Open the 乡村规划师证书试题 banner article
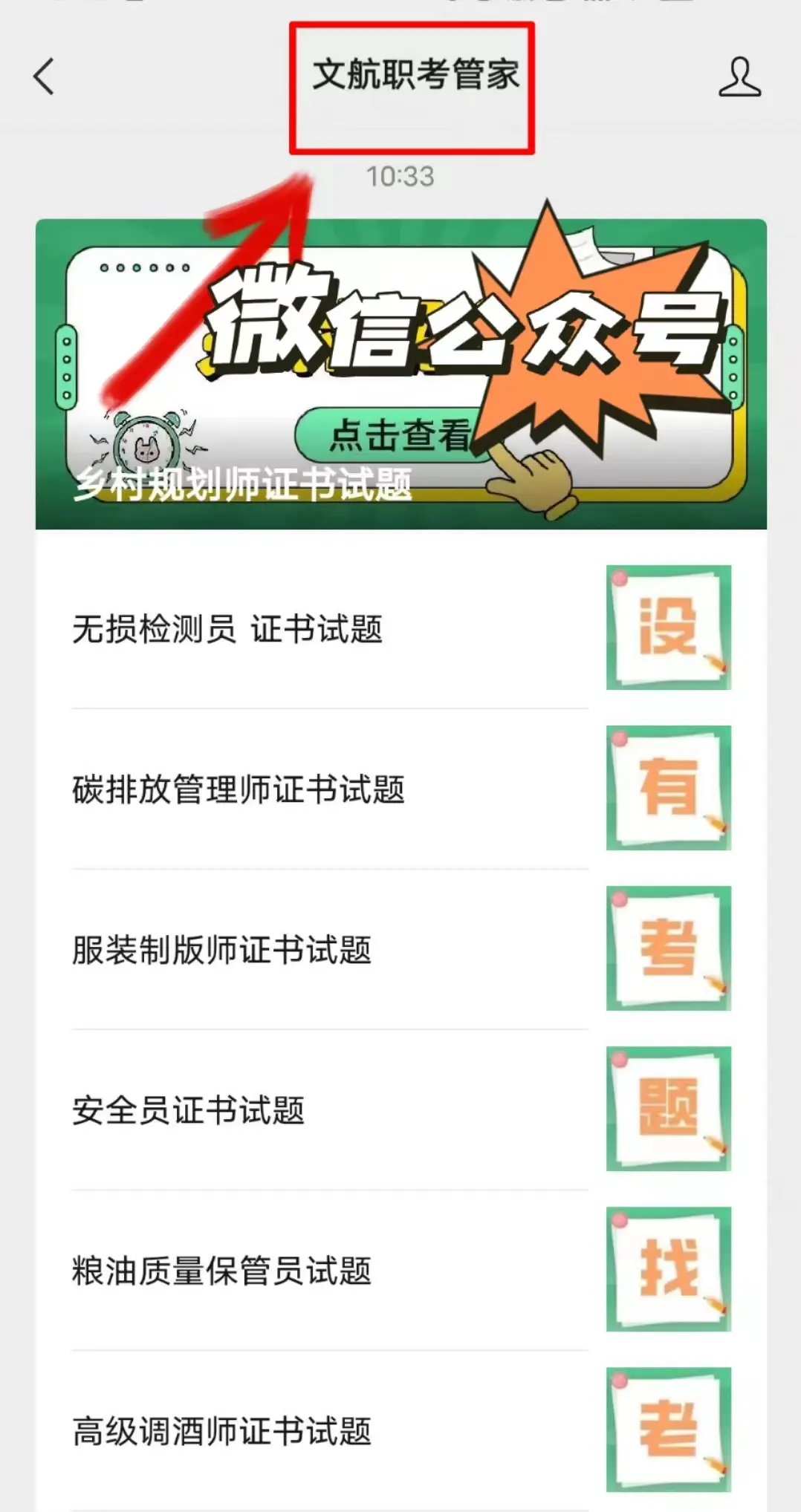The height and width of the screenshot is (1512, 801). click(x=400, y=374)
